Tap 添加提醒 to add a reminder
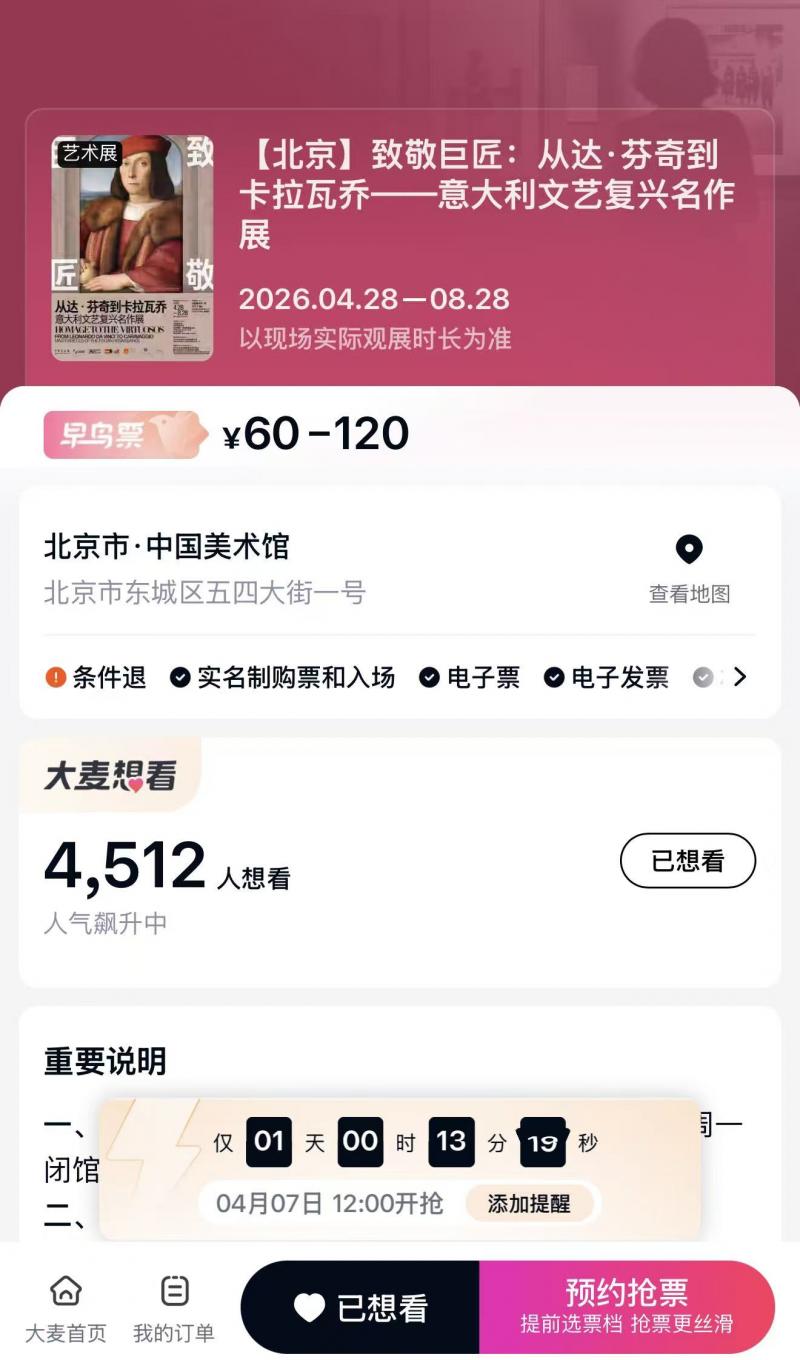This screenshot has width=800, height=1360. click(x=529, y=1203)
